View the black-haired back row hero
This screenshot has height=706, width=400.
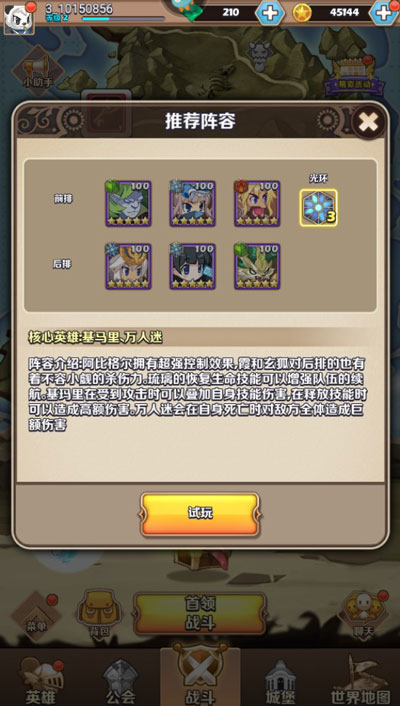click(x=193, y=267)
